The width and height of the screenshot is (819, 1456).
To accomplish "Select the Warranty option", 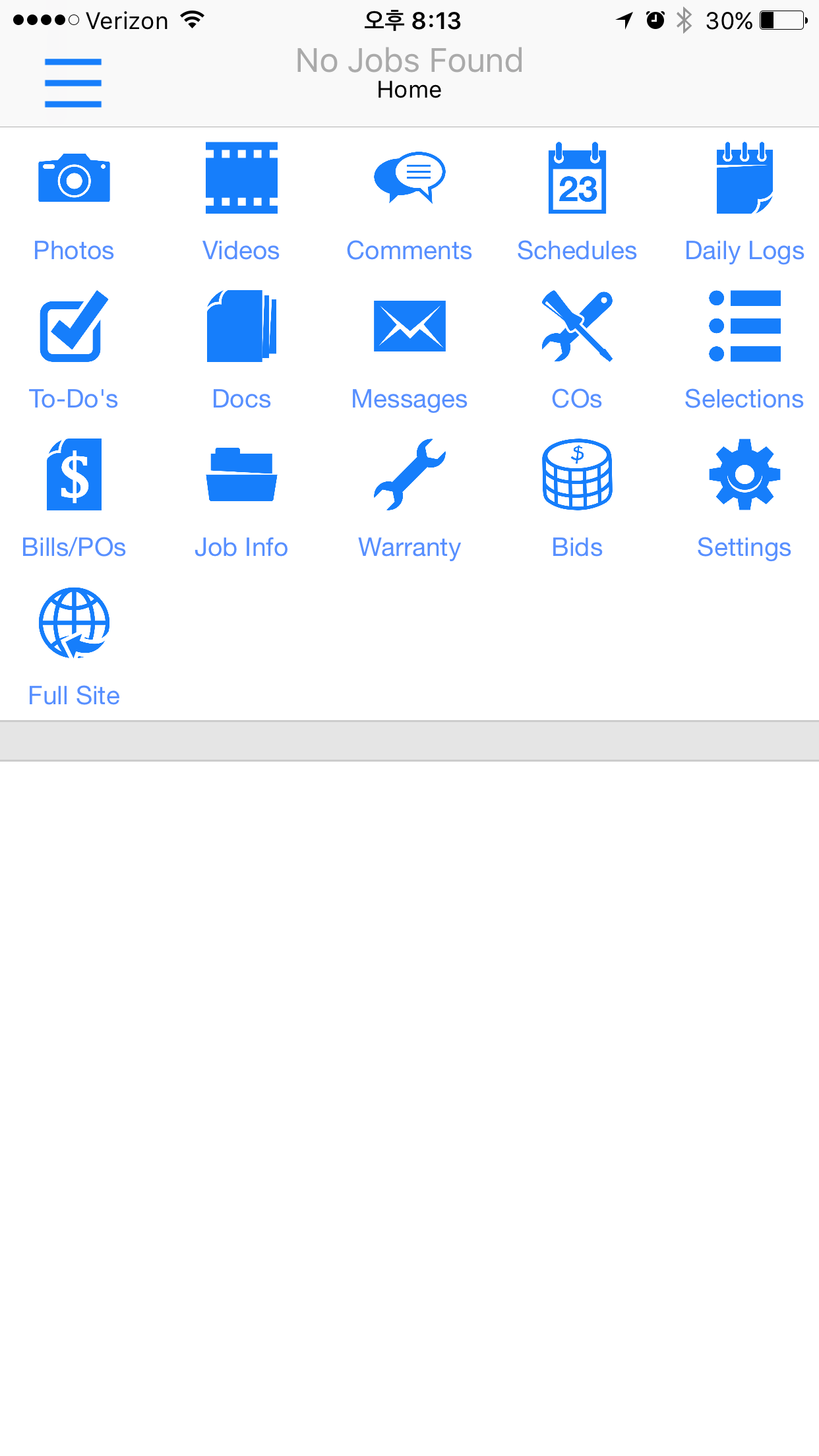I will click(x=409, y=499).
